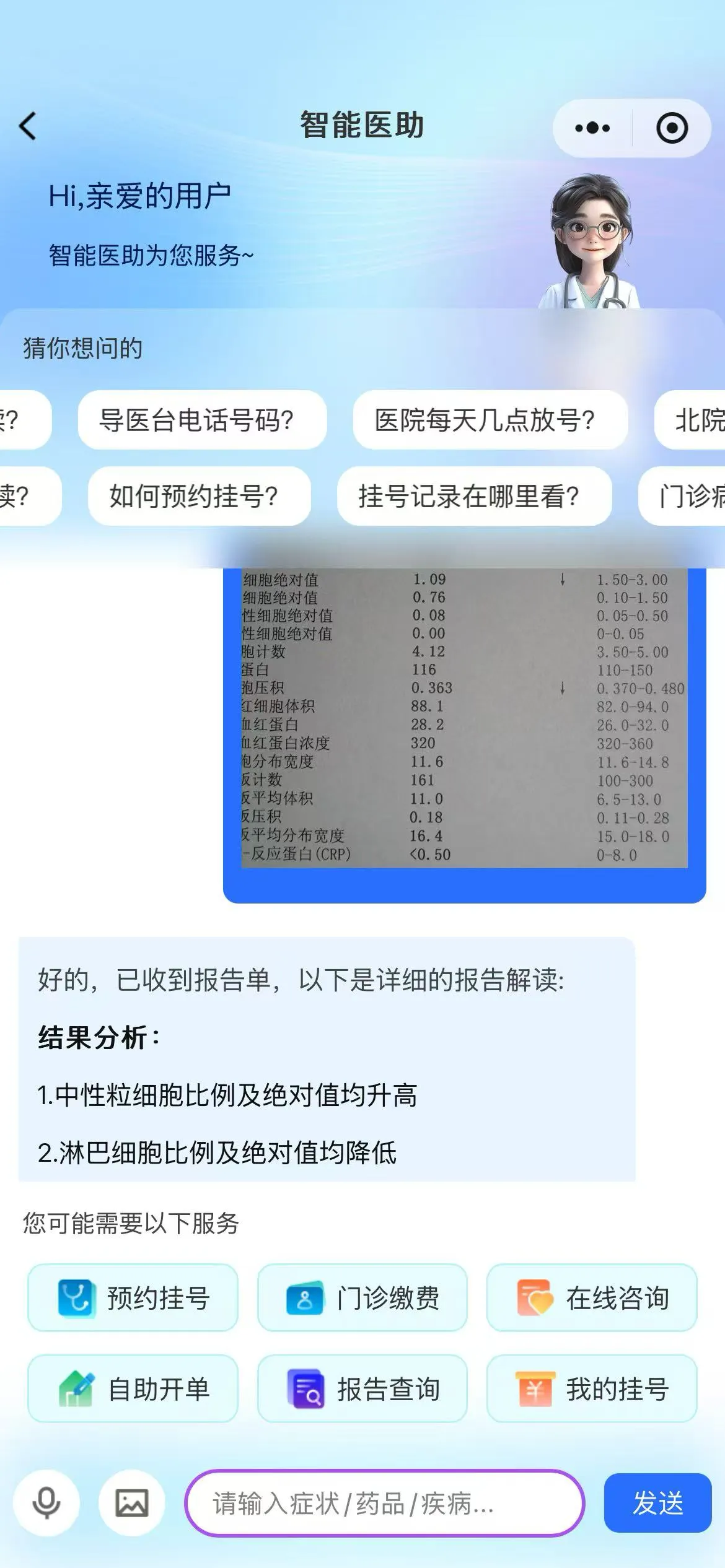Open the mini program three-dot menu

(x=592, y=128)
